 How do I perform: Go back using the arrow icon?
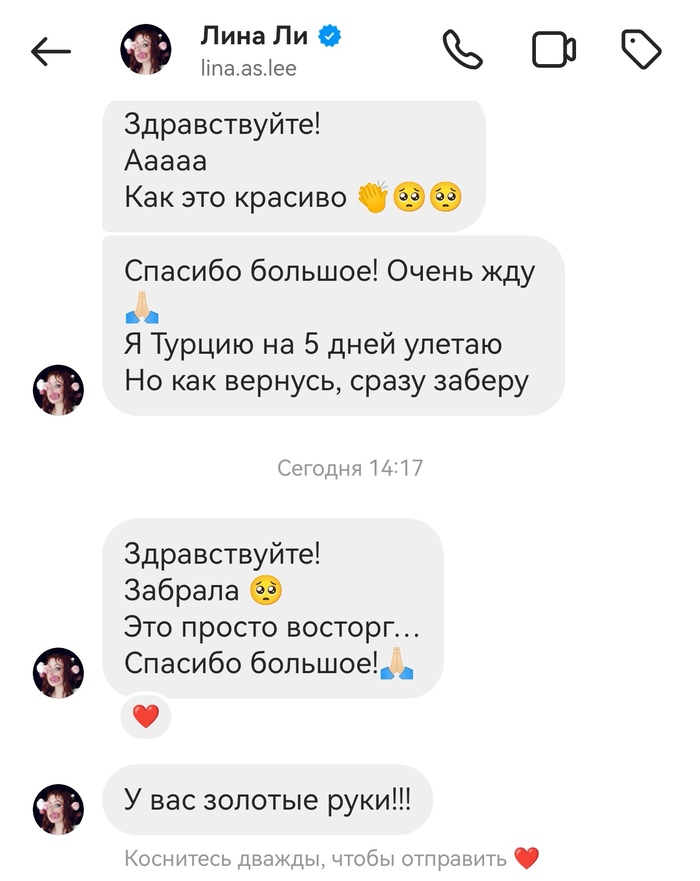point(51,51)
